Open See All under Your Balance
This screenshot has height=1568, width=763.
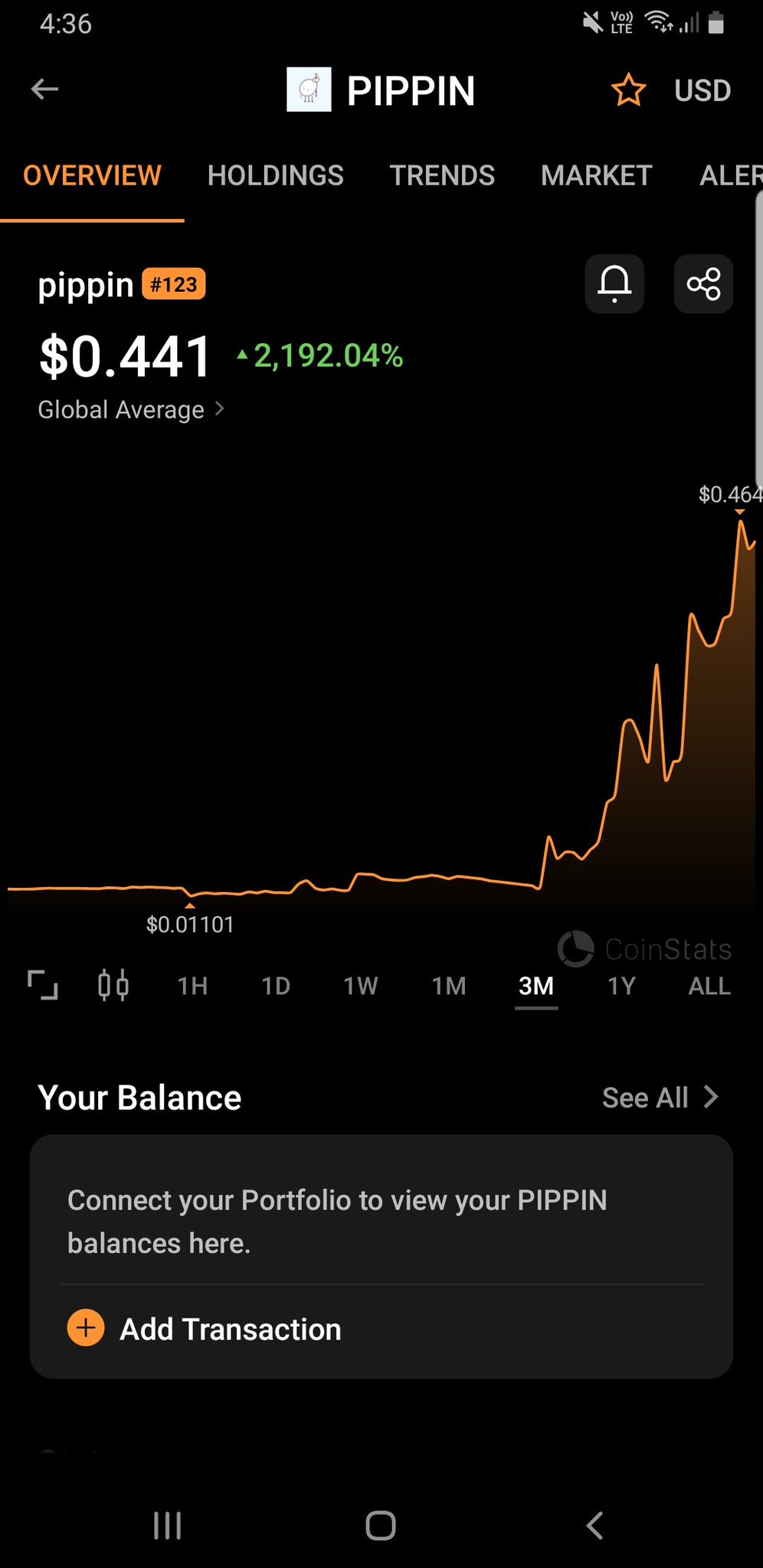point(660,1098)
